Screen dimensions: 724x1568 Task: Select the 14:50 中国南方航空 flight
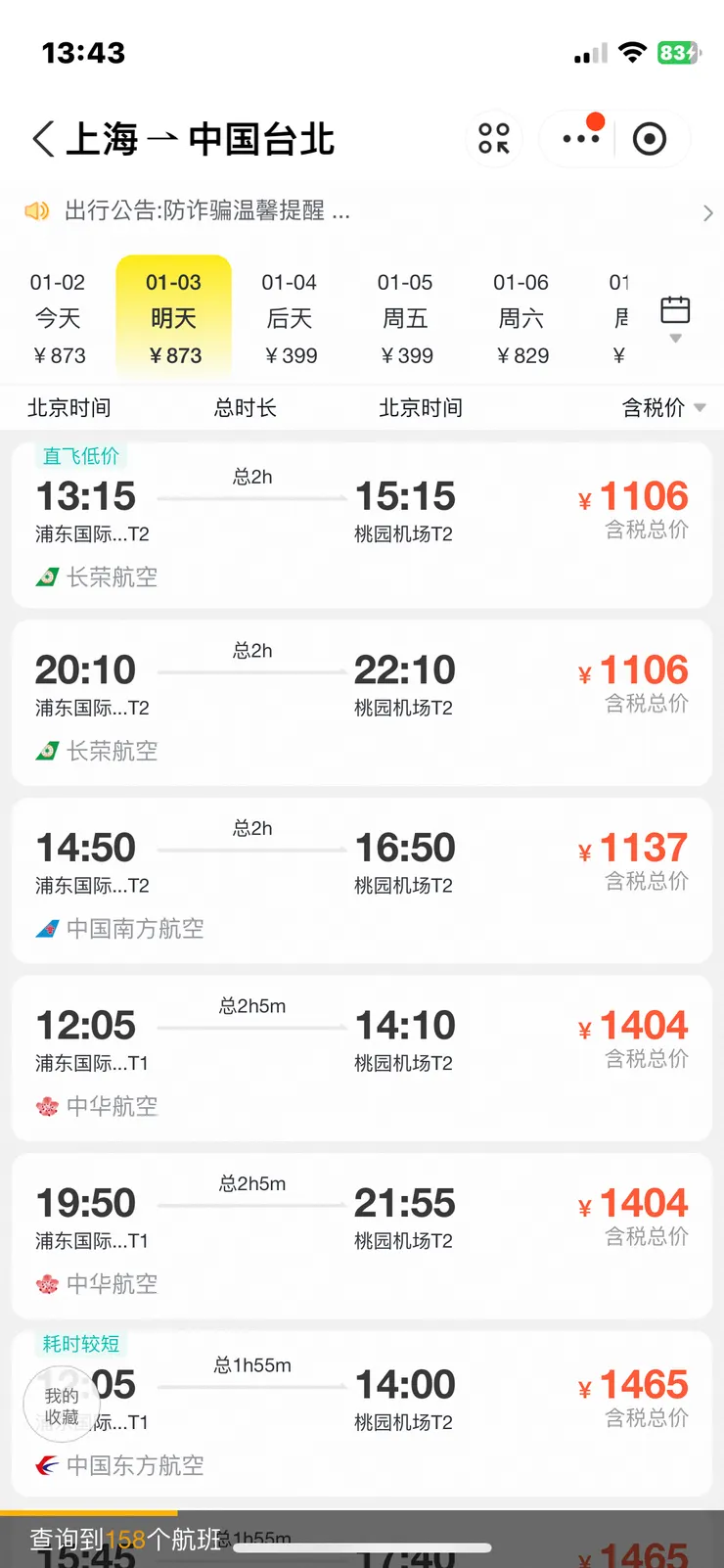click(362, 880)
